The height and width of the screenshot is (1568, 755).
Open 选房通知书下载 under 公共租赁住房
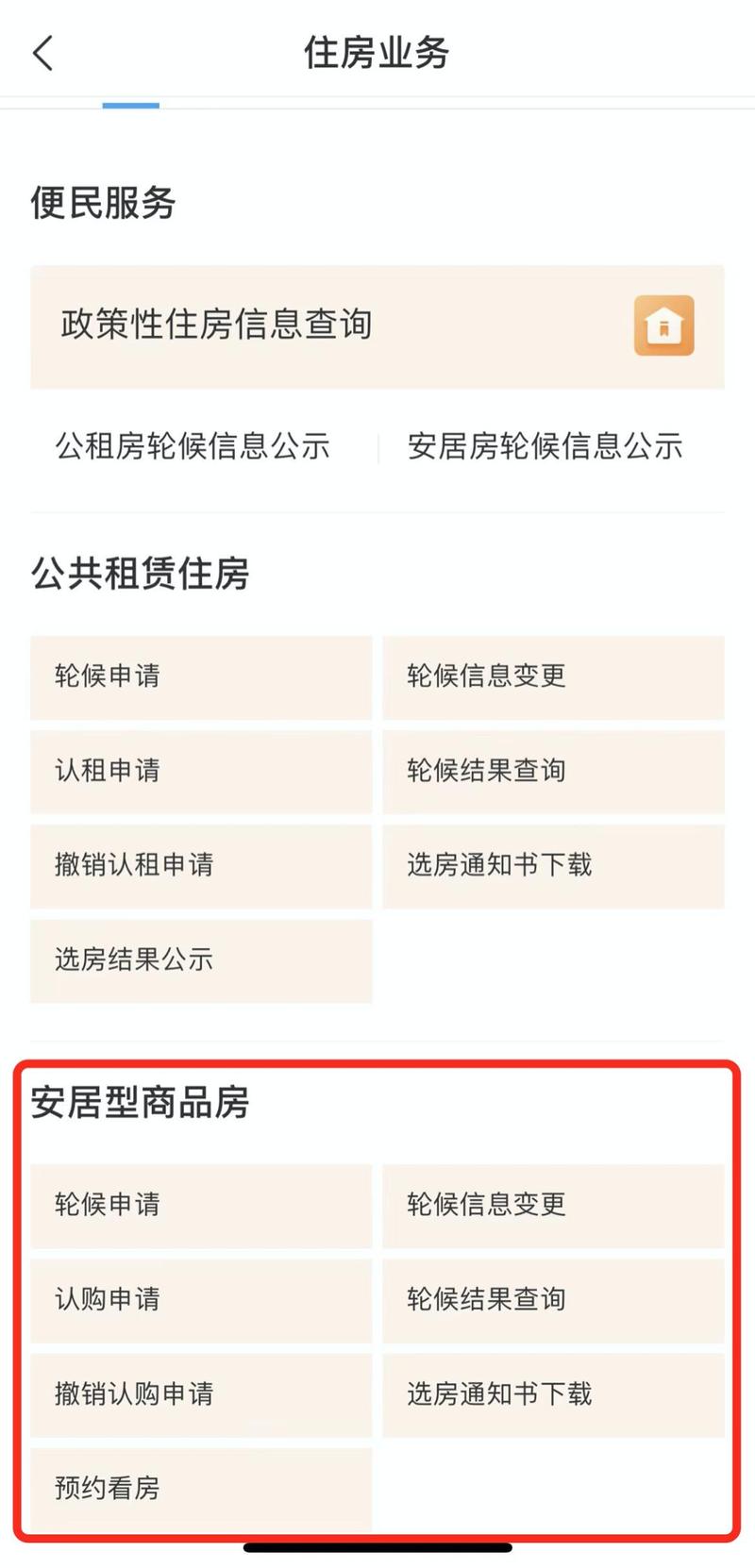coord(553,865)
